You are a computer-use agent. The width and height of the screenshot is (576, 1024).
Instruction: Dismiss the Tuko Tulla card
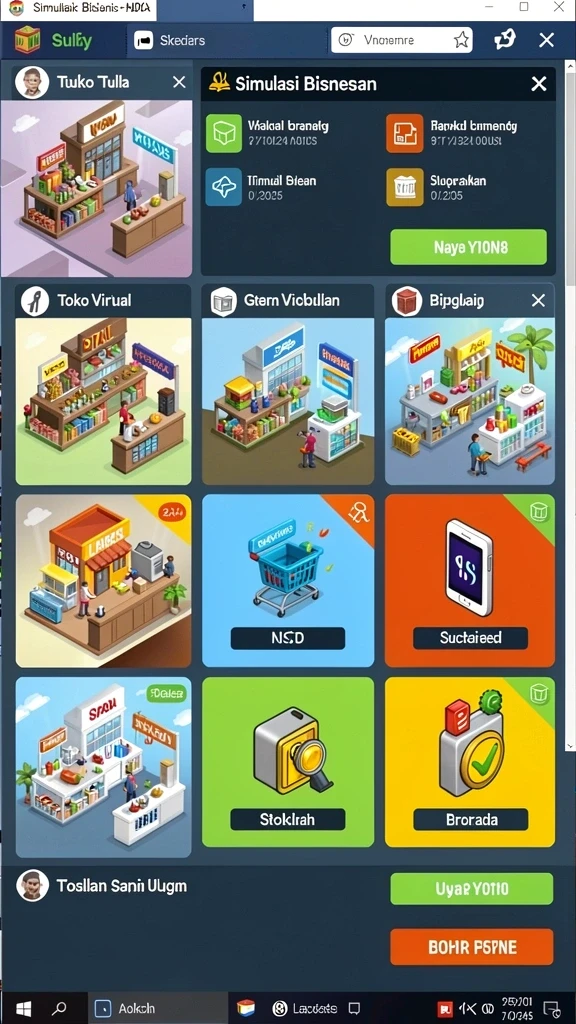pyautogui.click(x=179, y=82)
